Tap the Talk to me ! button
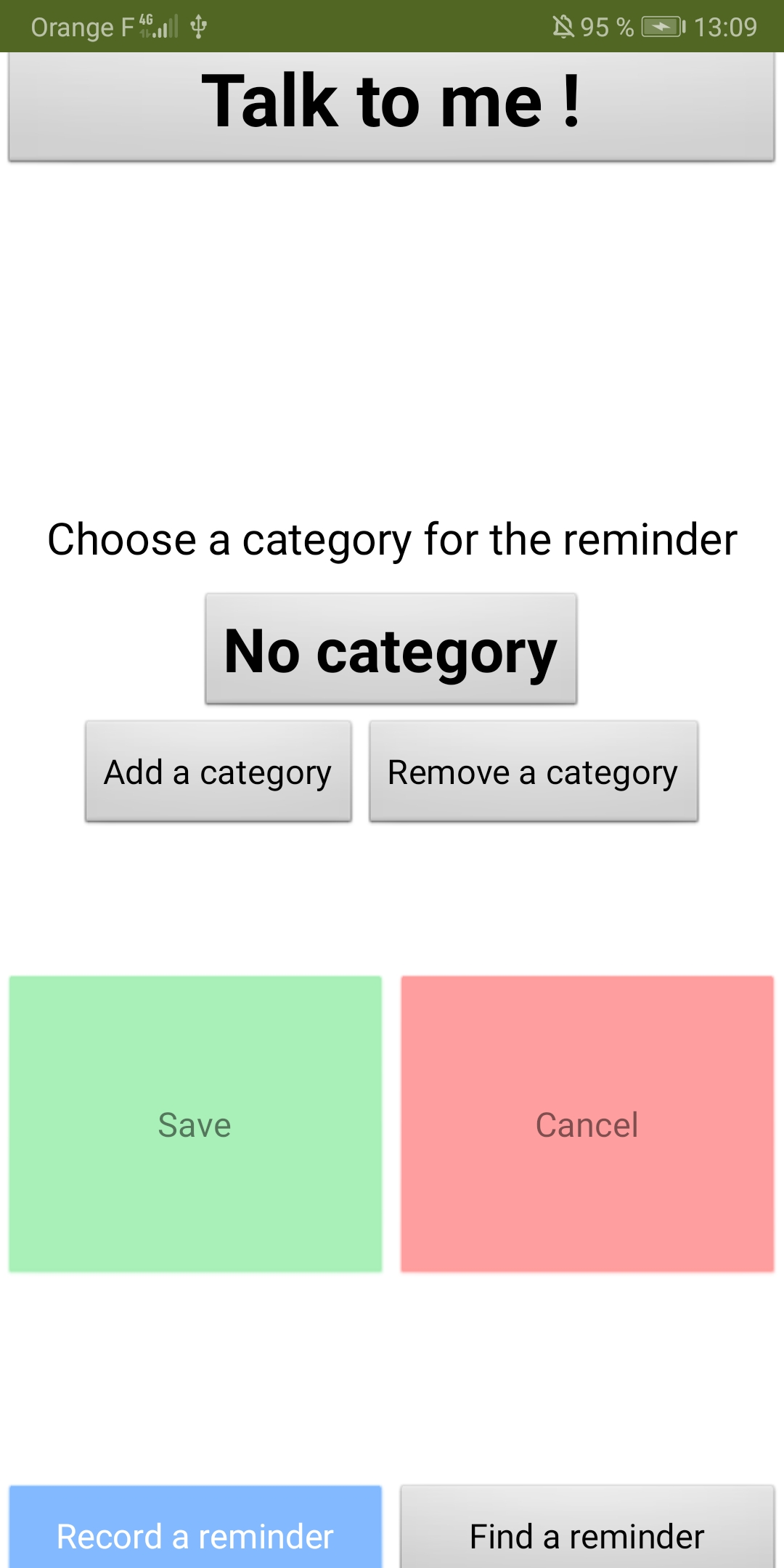Screen dimensions: 784x1568 391,106
